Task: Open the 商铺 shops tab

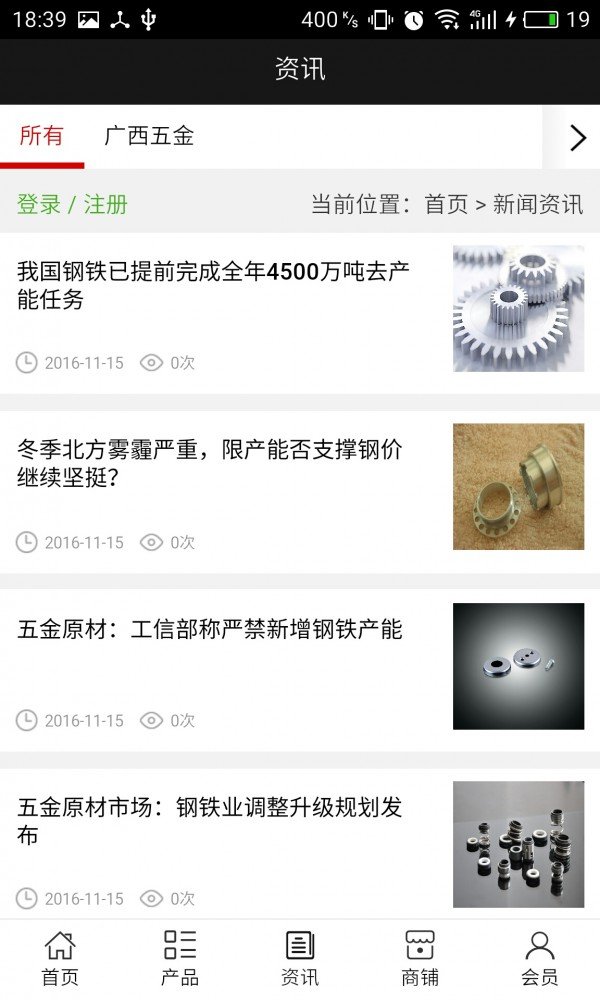Action: click(x=420, y=958)
